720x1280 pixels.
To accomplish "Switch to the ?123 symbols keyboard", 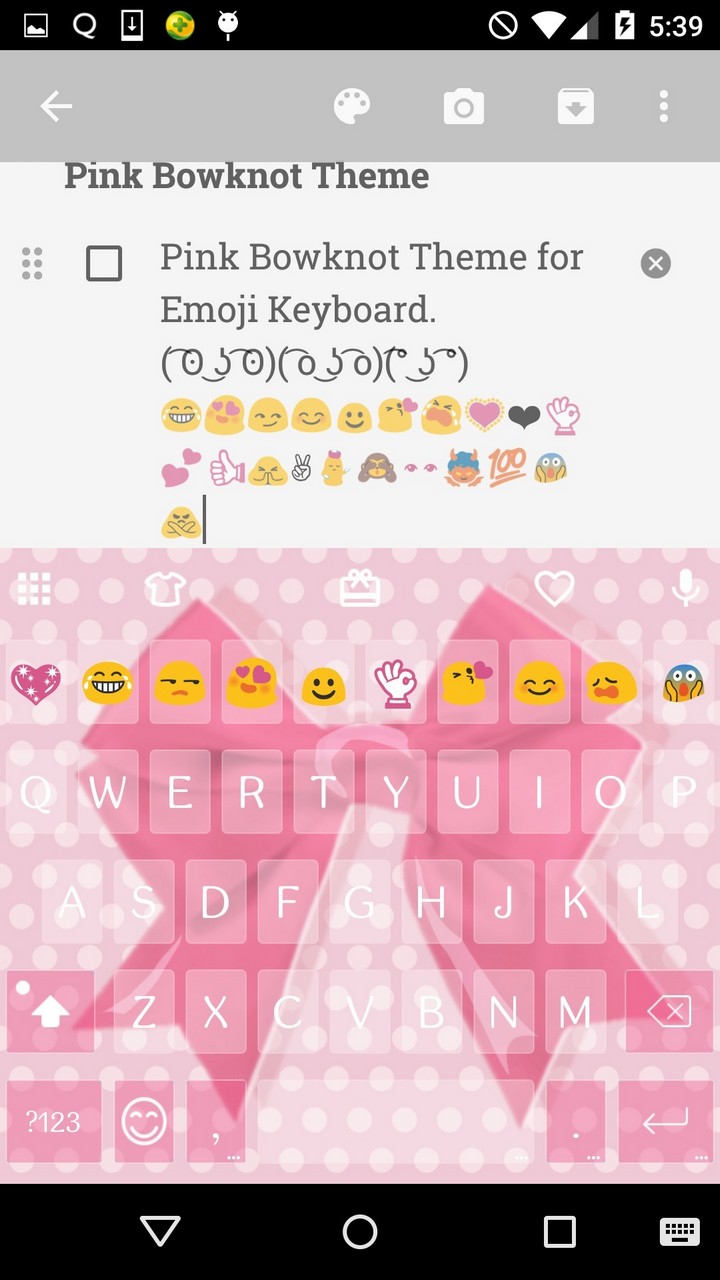I will tap(54, 1121).
